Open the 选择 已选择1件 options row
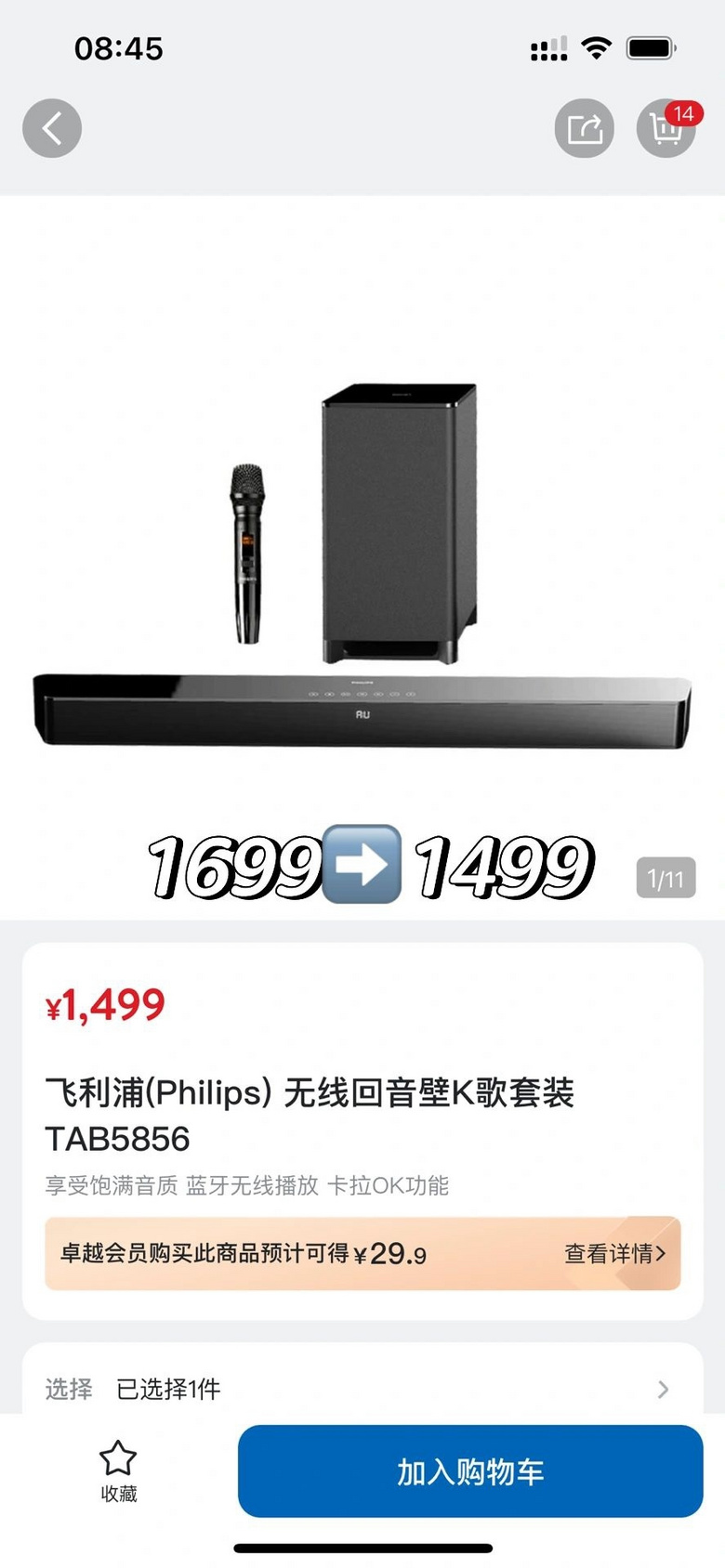The height and width of the screenshot is (1568, 725). pos(362,1389)
